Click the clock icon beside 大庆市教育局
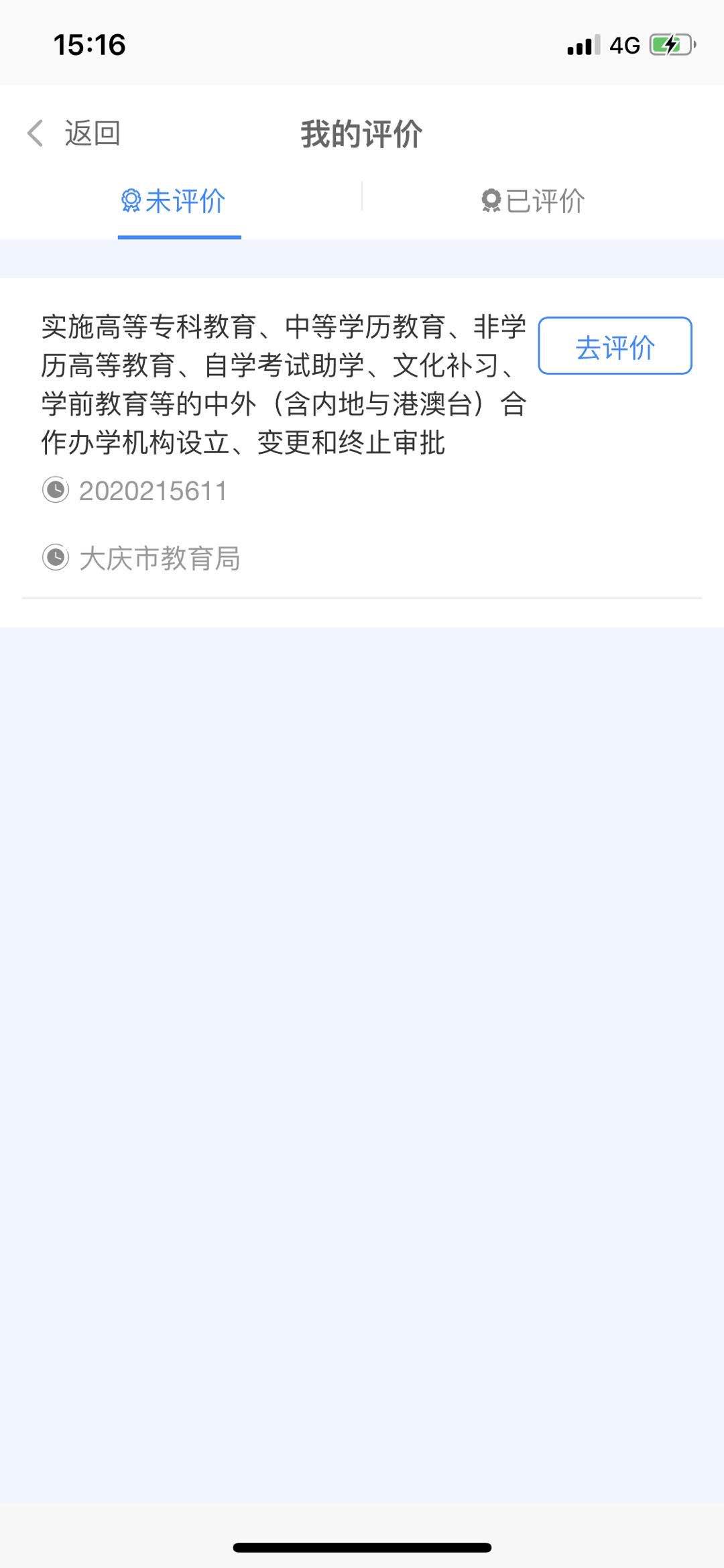 [x=56, y=557]
